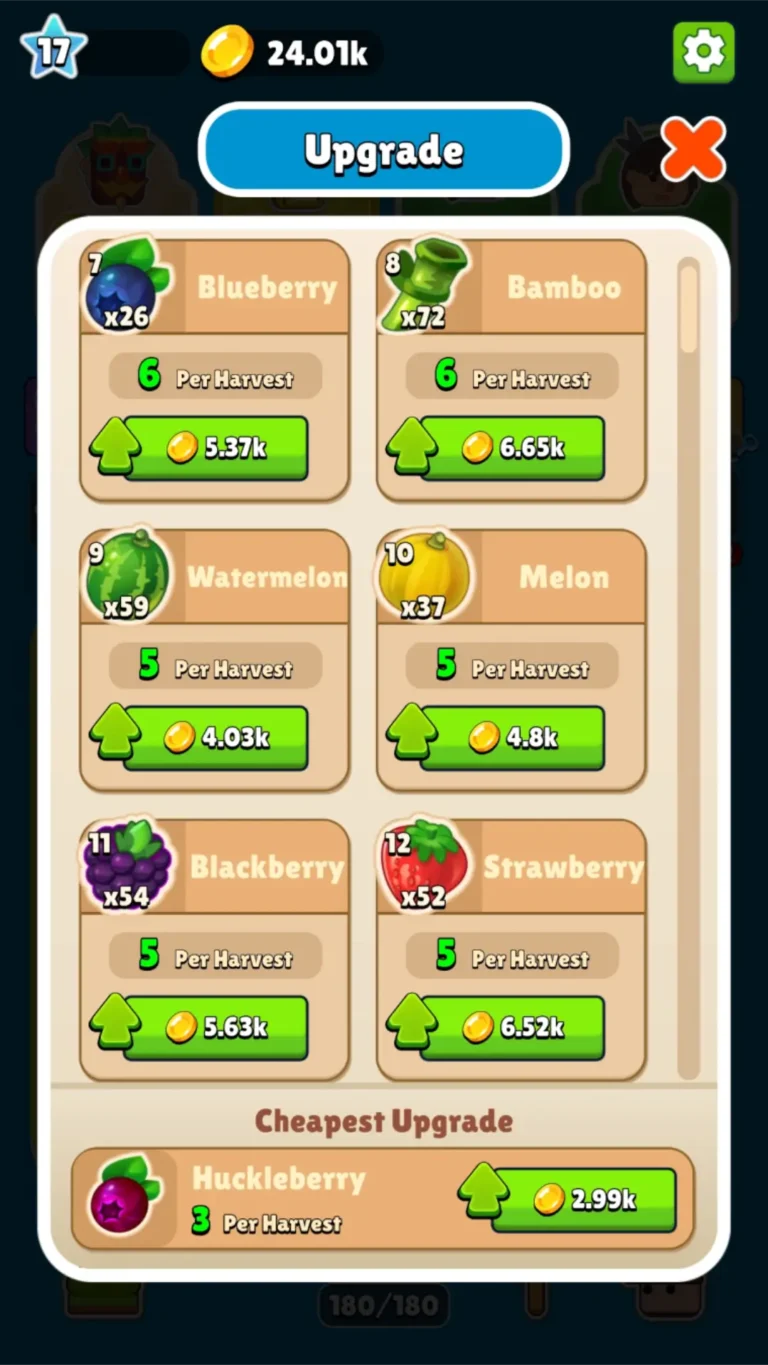The image size is (768, 1365).
Task: Tap the Huckleberry cheapest upgrade for 2.99k
Action: (582, 1200)
